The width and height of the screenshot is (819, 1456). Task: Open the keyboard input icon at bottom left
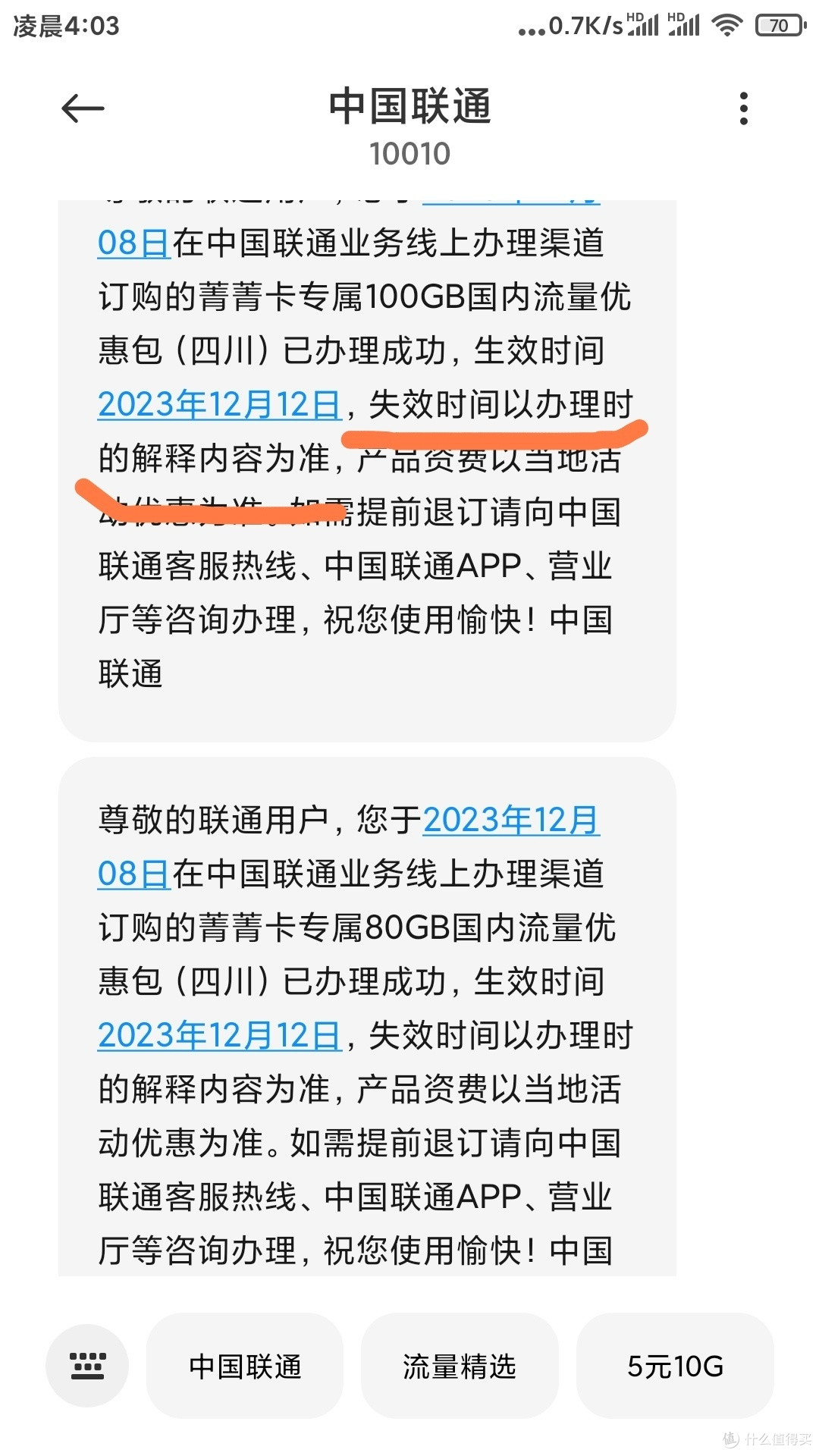point(87,1365)
